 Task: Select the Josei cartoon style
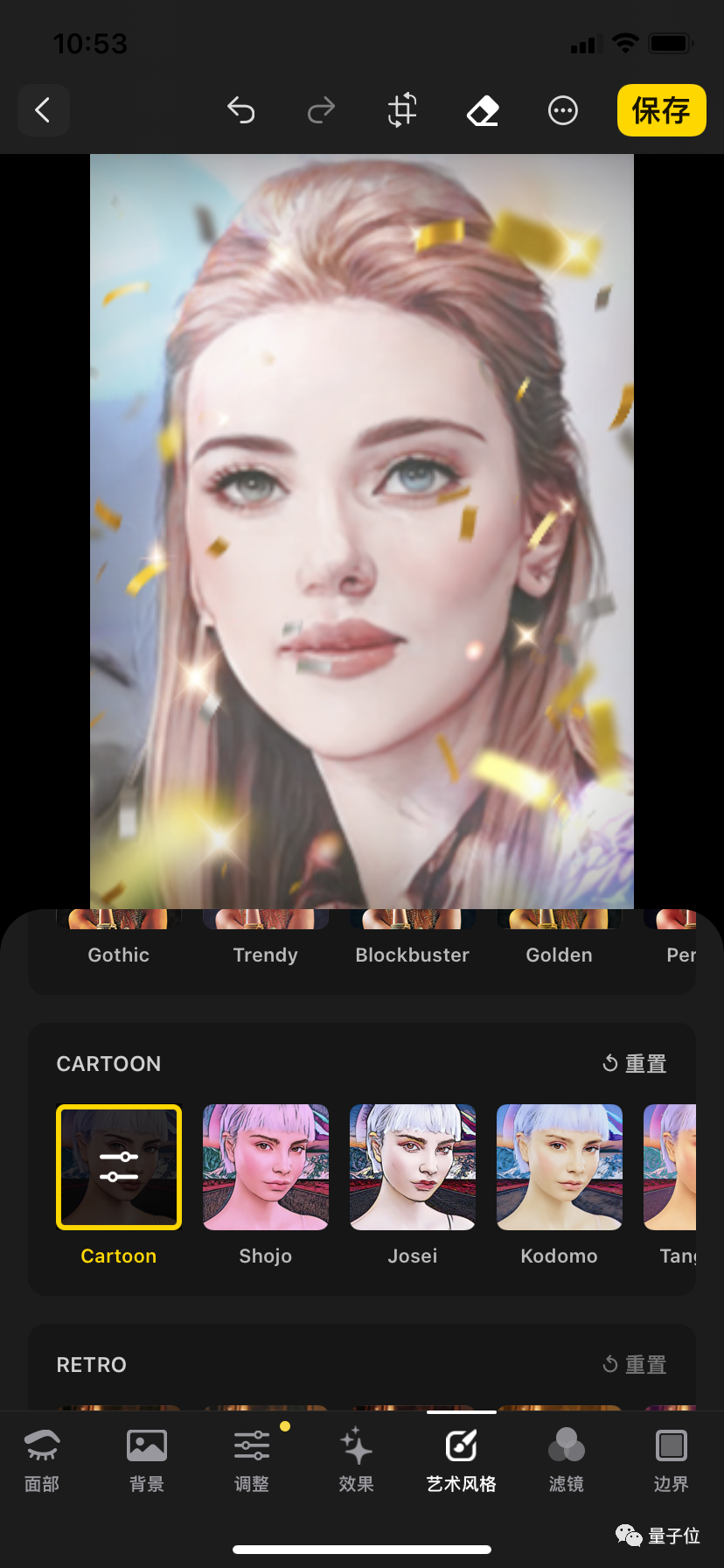point(413,1167)
